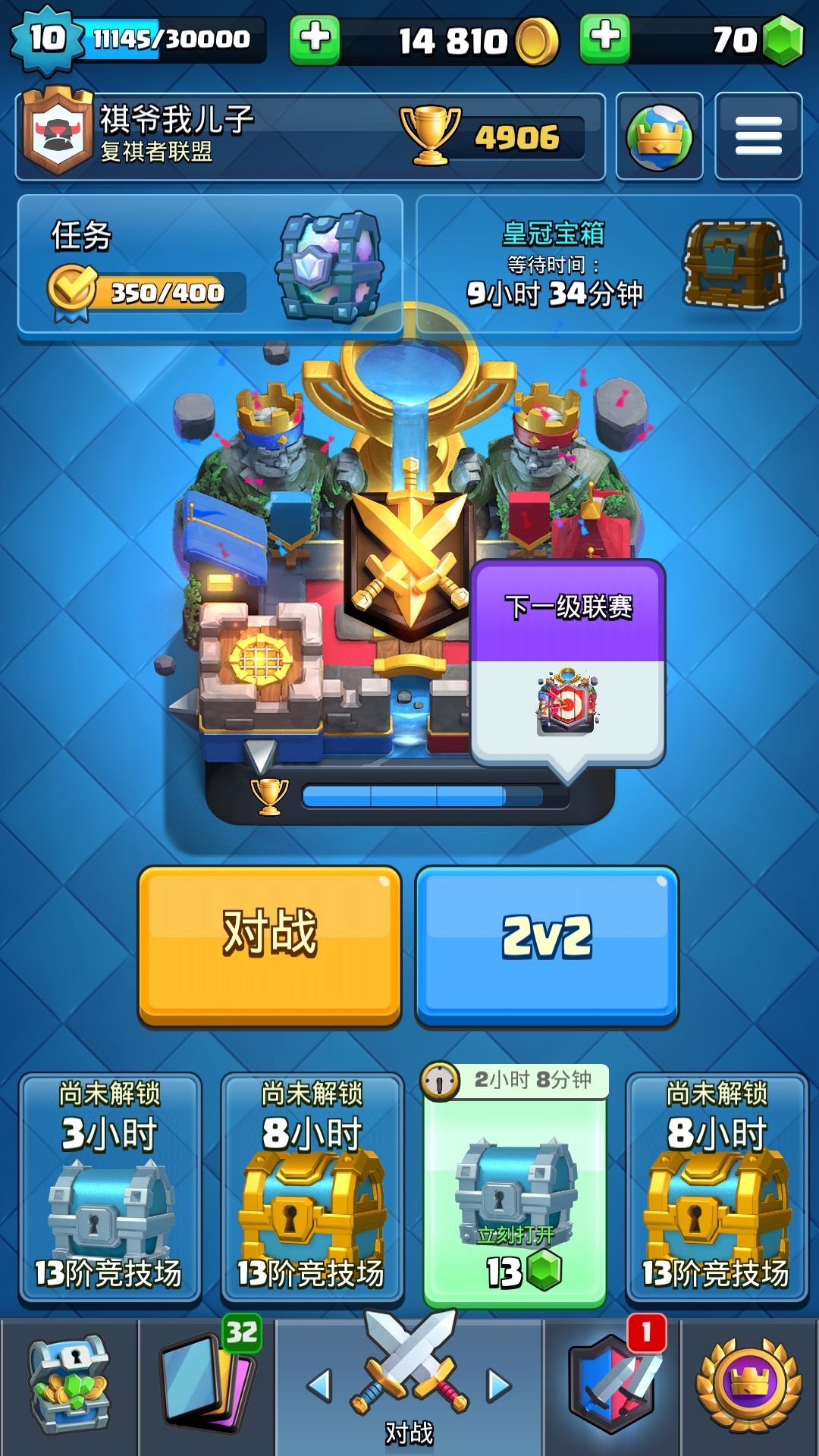Select the locked 3小时 silver chest
The width and height of the screenshot is (819, 1456).
coord(110,1189)
